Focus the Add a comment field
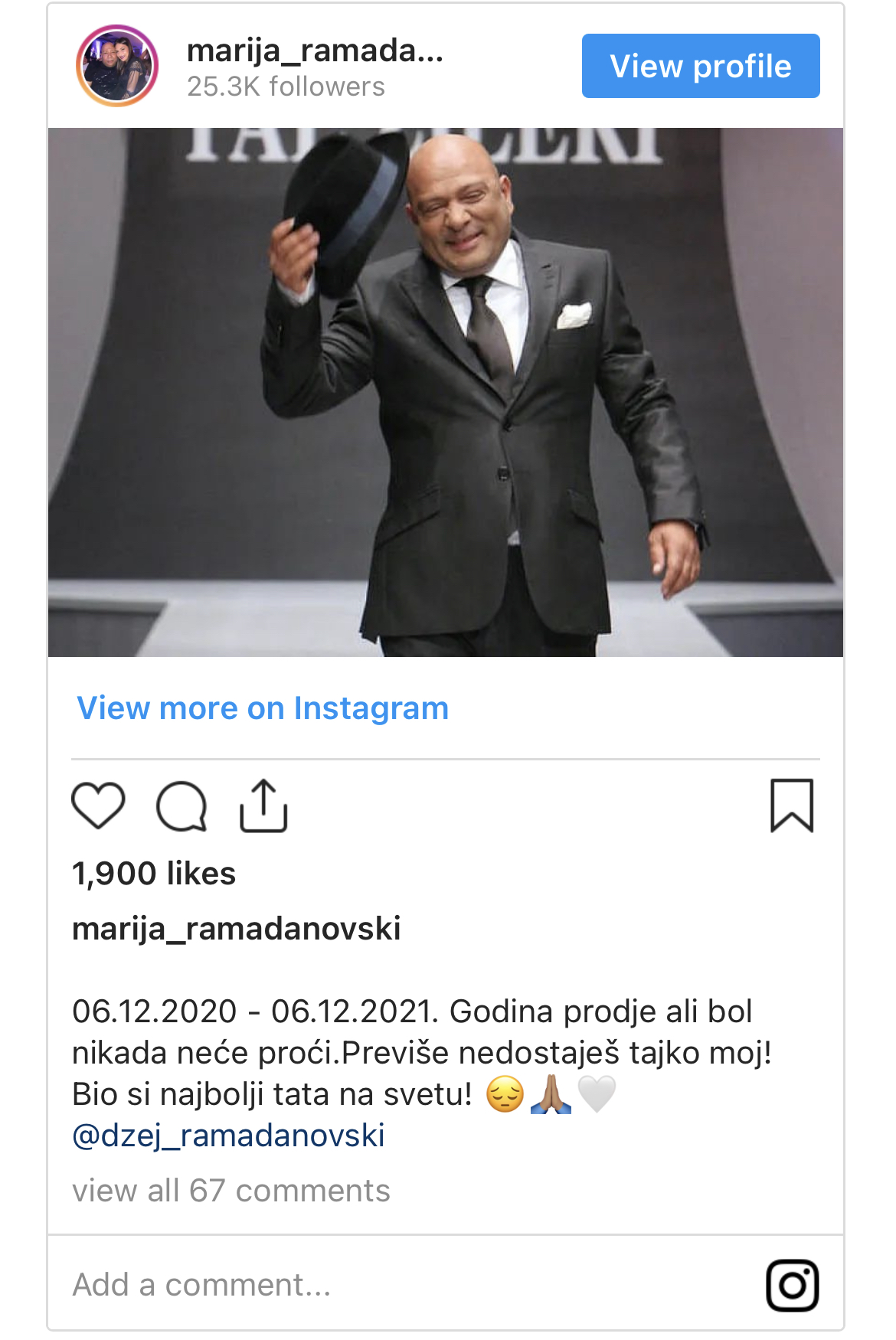 pos(383,1284)
